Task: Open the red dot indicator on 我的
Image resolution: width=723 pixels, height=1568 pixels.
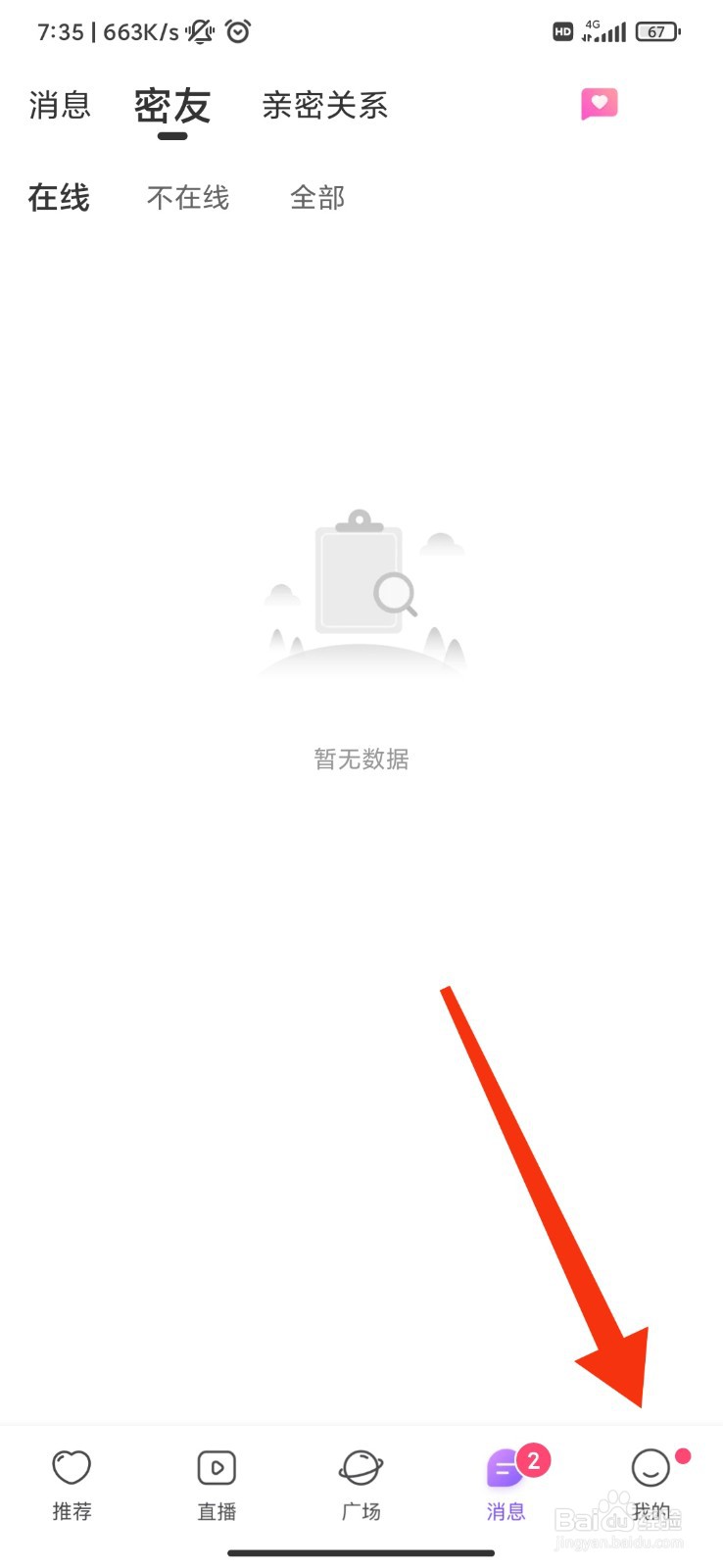Action: pyautogui.click(x=683, y=1456)
